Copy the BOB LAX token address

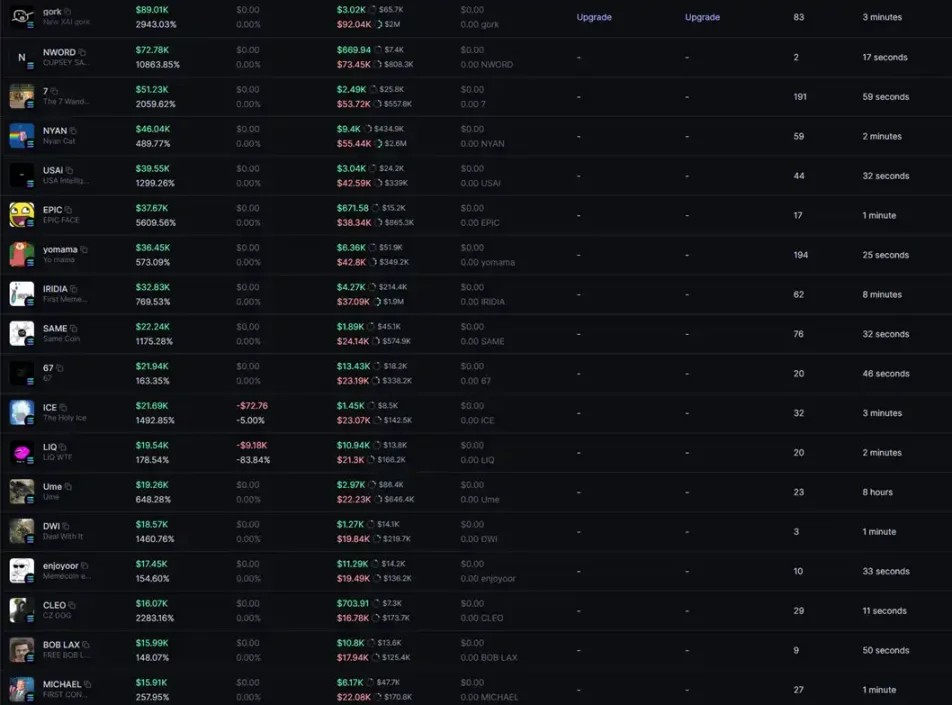(x=86, y=645)
